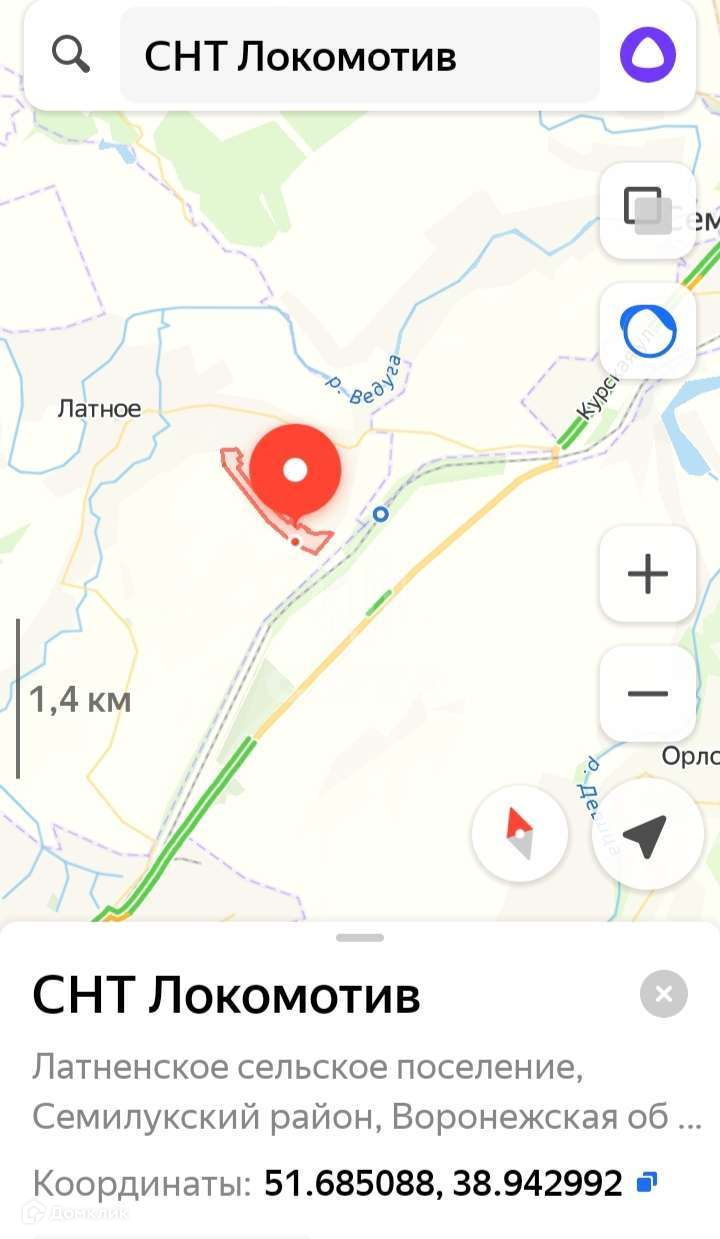Screen dimensions: 720x1239
Task: Expand the place card using its handle
Action: tap(360, 938)
